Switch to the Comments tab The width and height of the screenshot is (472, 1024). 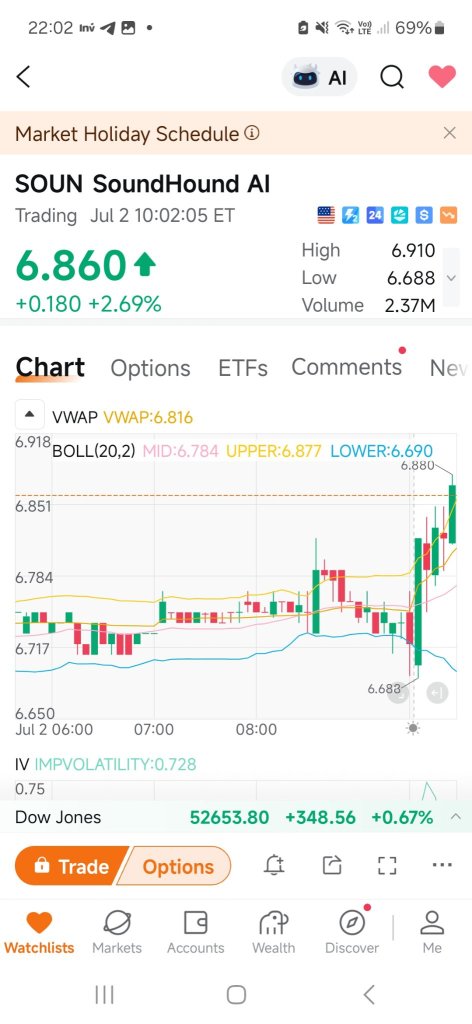347,367
